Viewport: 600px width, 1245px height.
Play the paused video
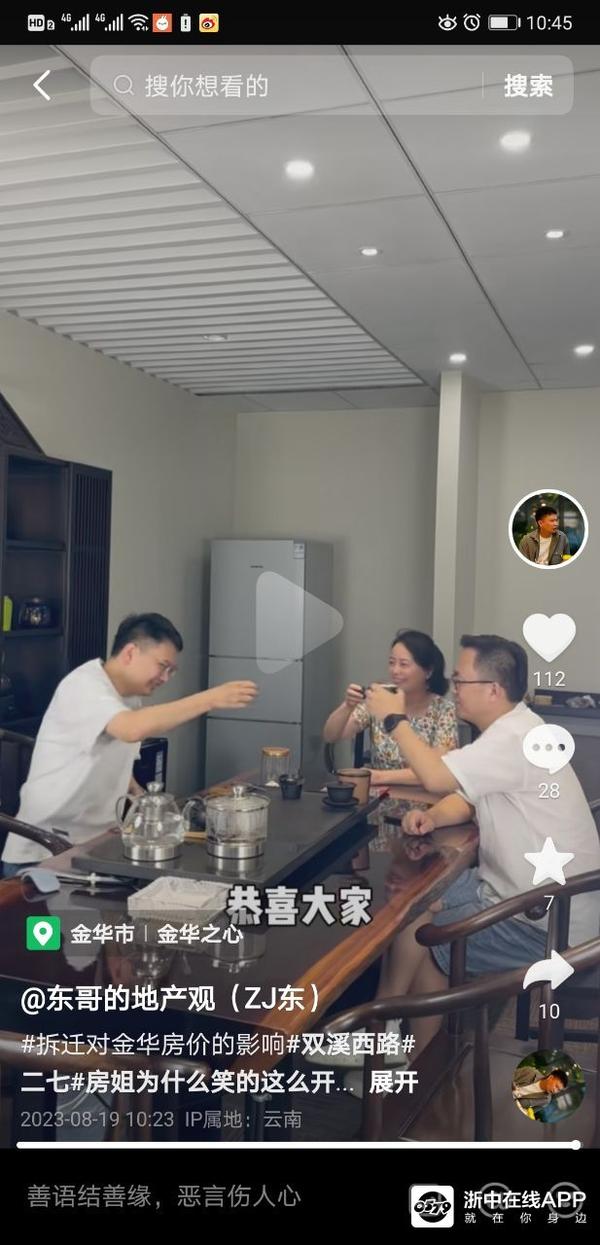click(x=299, y=622)
